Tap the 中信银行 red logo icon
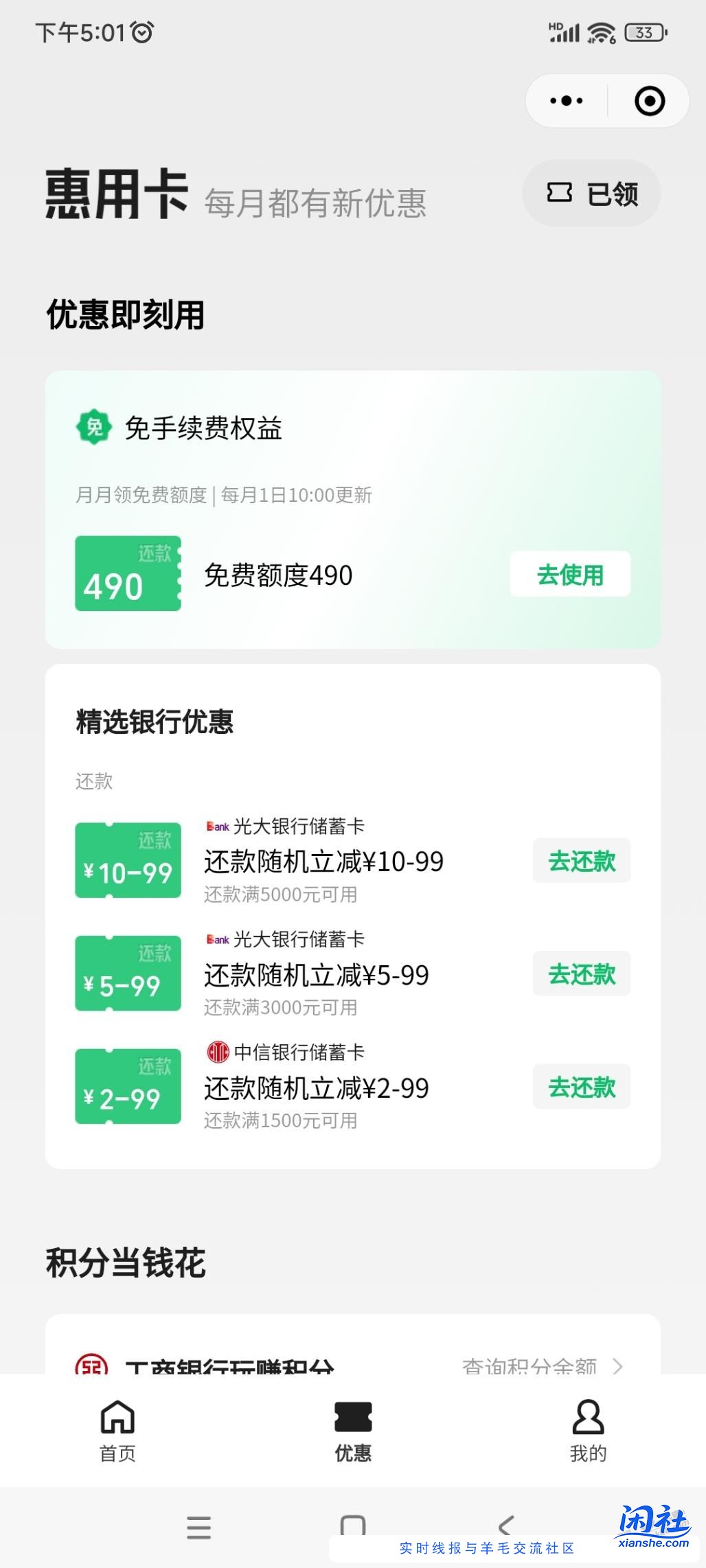This screenshot has width=706, height=1568. coord(217,1052)
